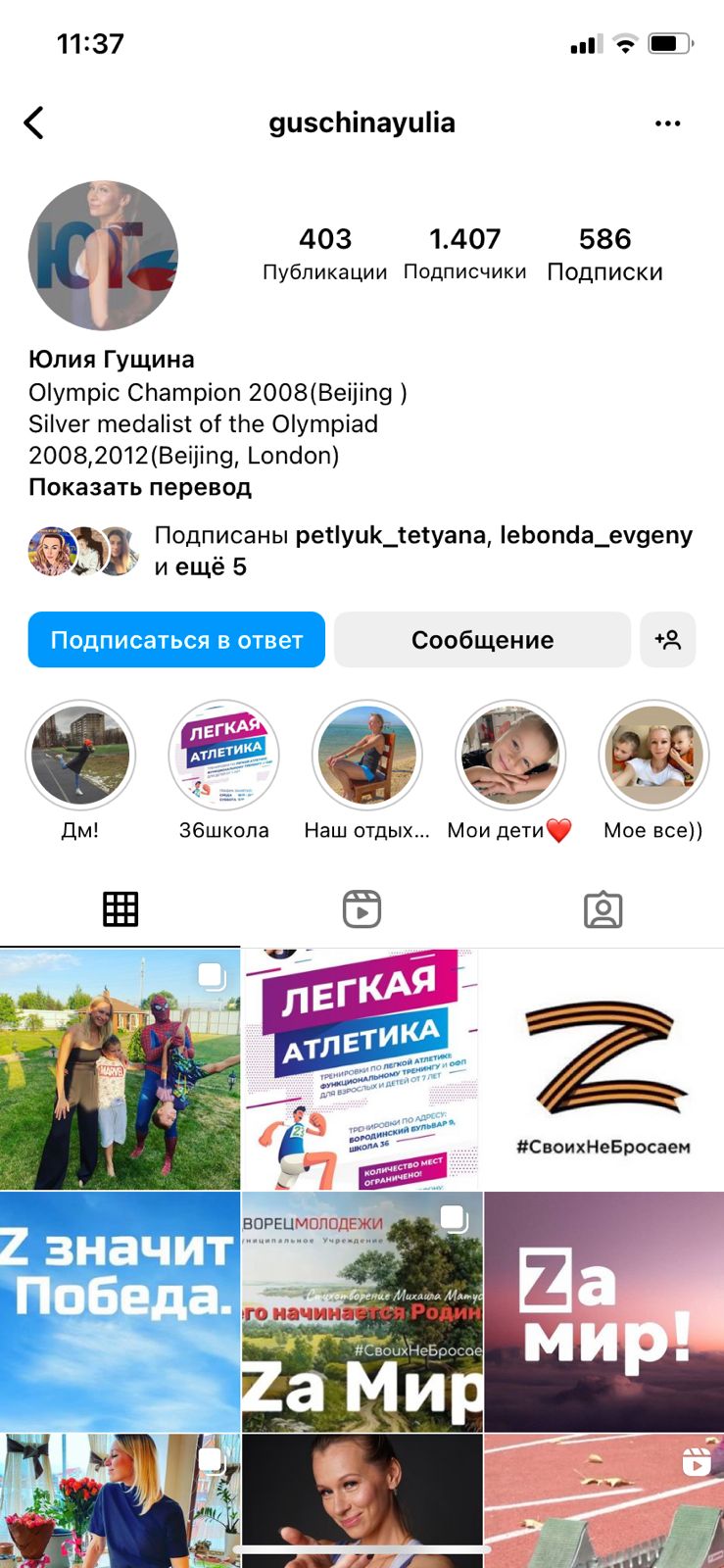
Task: Switch to the Reels tab
Action: (362, 909)
